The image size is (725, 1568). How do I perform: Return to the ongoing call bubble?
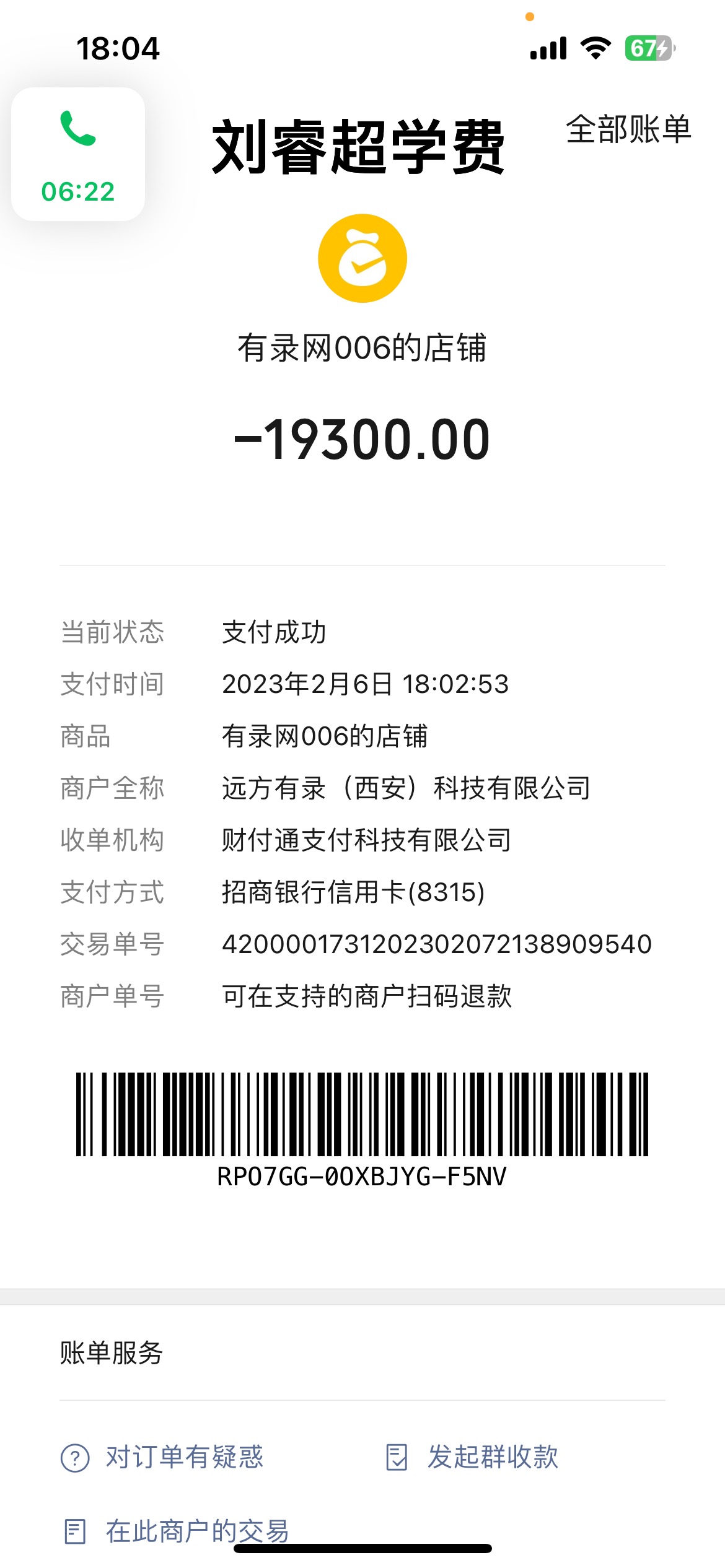78,154
